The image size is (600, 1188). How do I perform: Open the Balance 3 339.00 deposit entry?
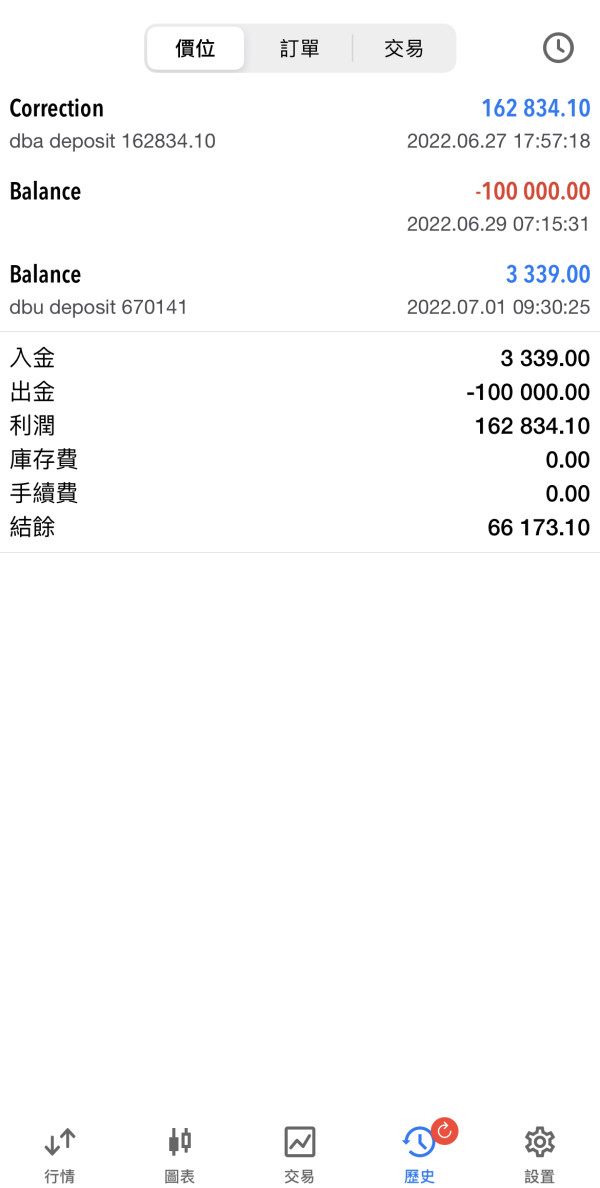(300, 290)
